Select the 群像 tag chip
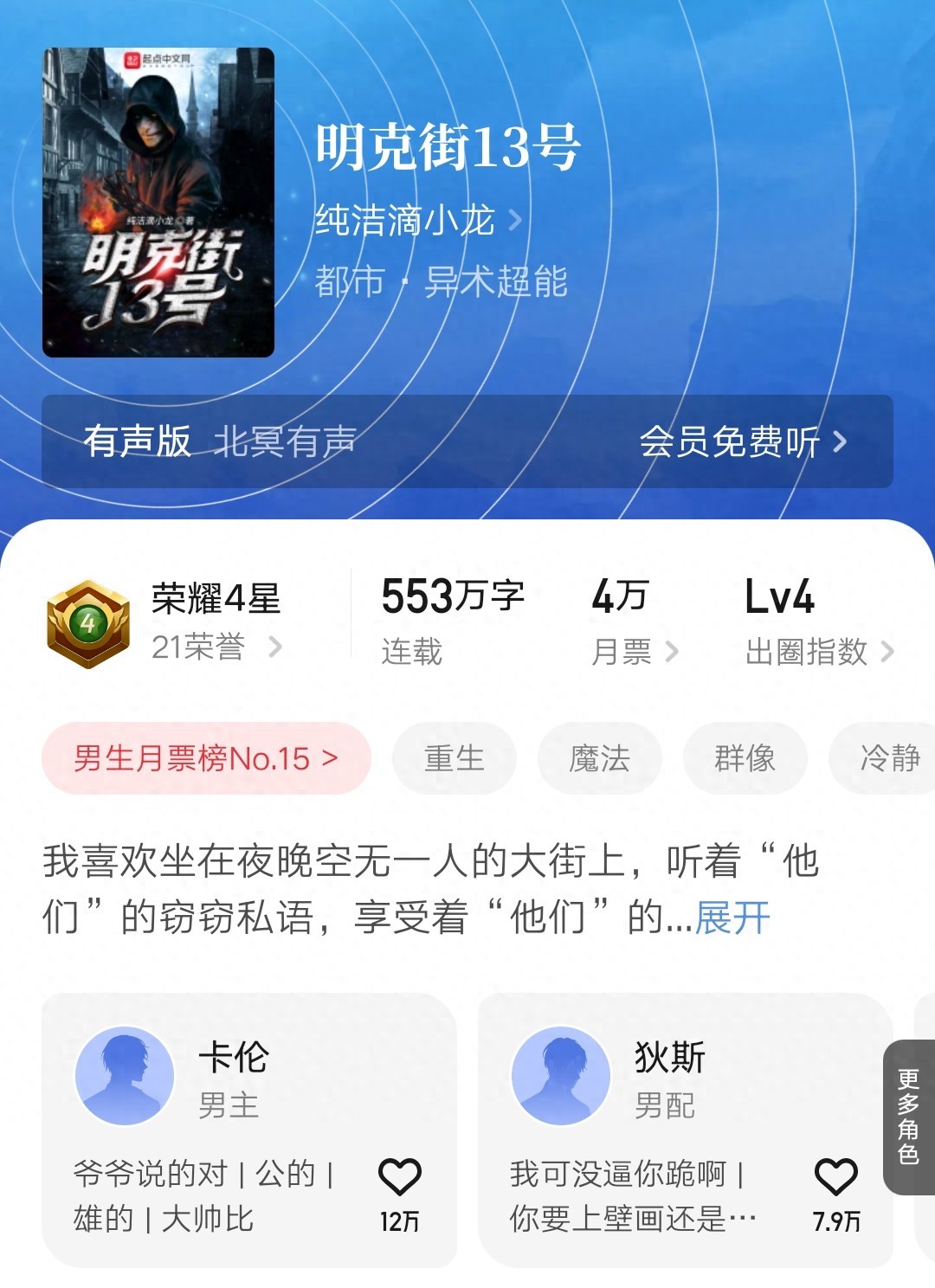The height and width of the screenshot is (1288, 935). tap(745, 758)
